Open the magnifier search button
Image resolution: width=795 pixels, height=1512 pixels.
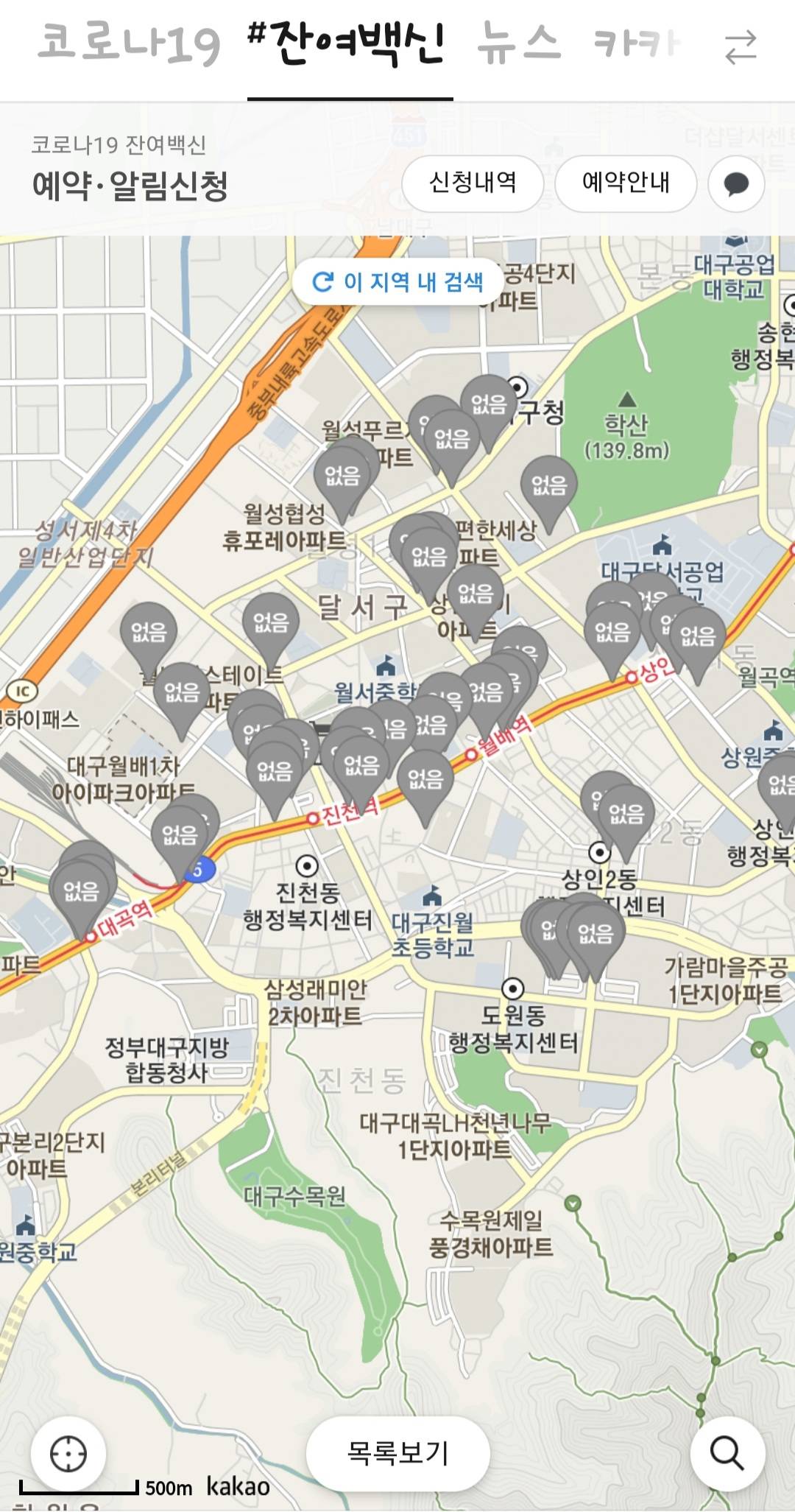[727, 1454]
